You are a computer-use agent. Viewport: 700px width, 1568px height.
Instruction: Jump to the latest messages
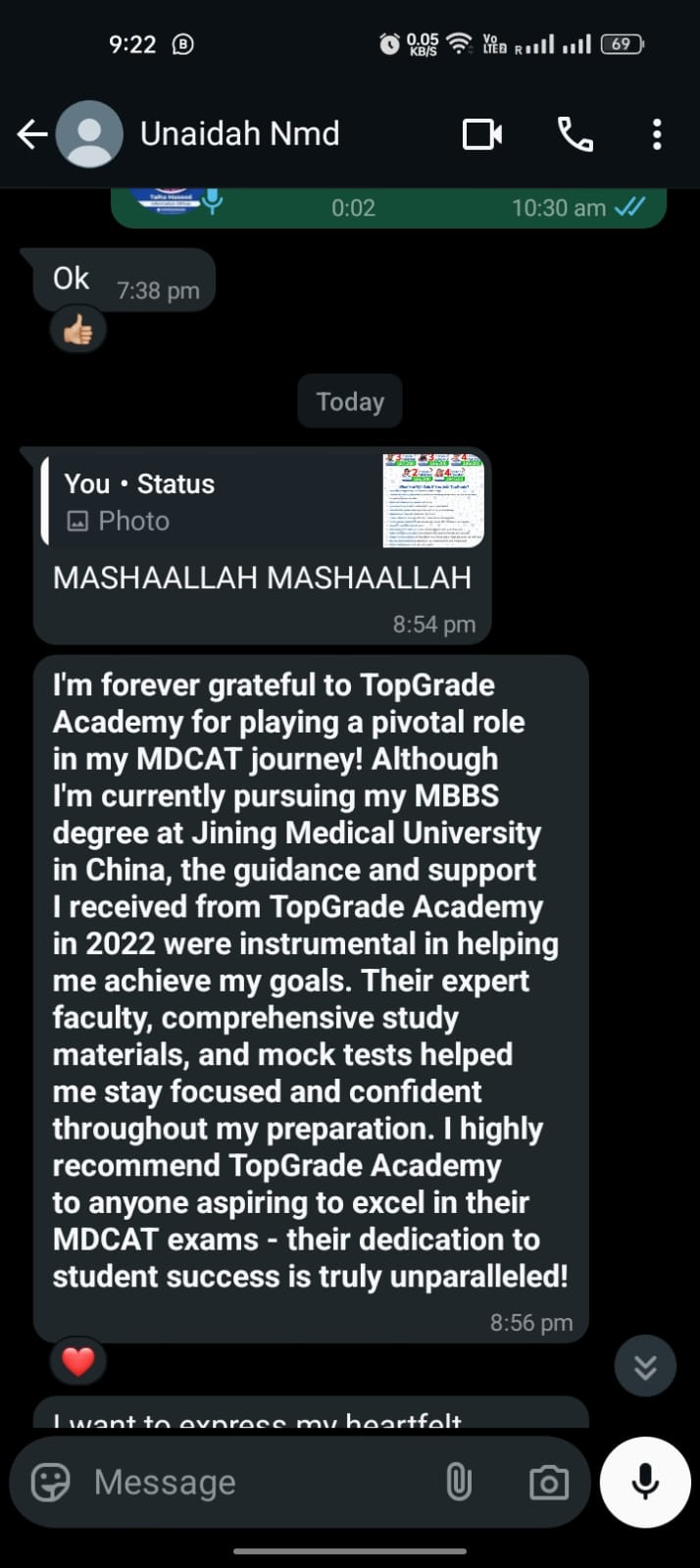point(645,1366)
